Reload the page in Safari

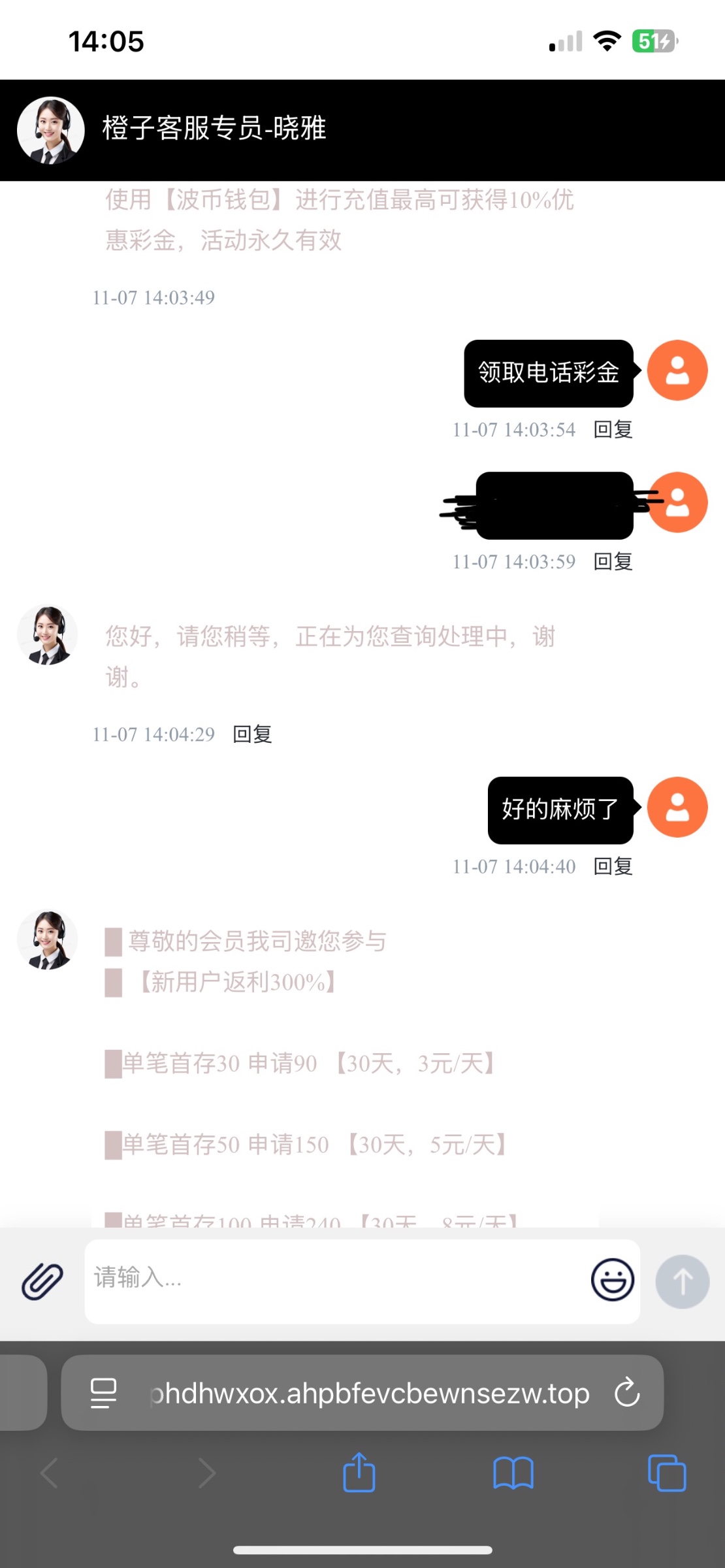(627, 1392)
